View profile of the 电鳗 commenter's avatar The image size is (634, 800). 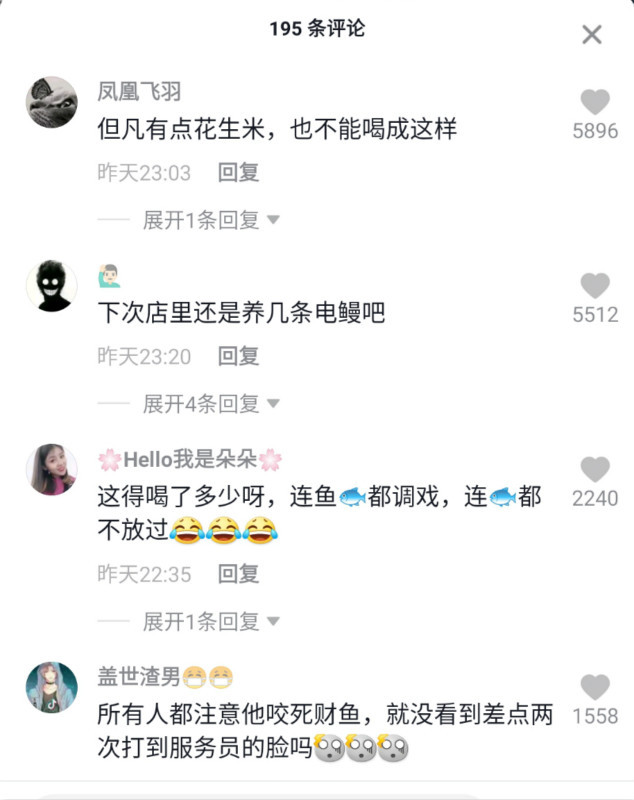coord(52,286)
